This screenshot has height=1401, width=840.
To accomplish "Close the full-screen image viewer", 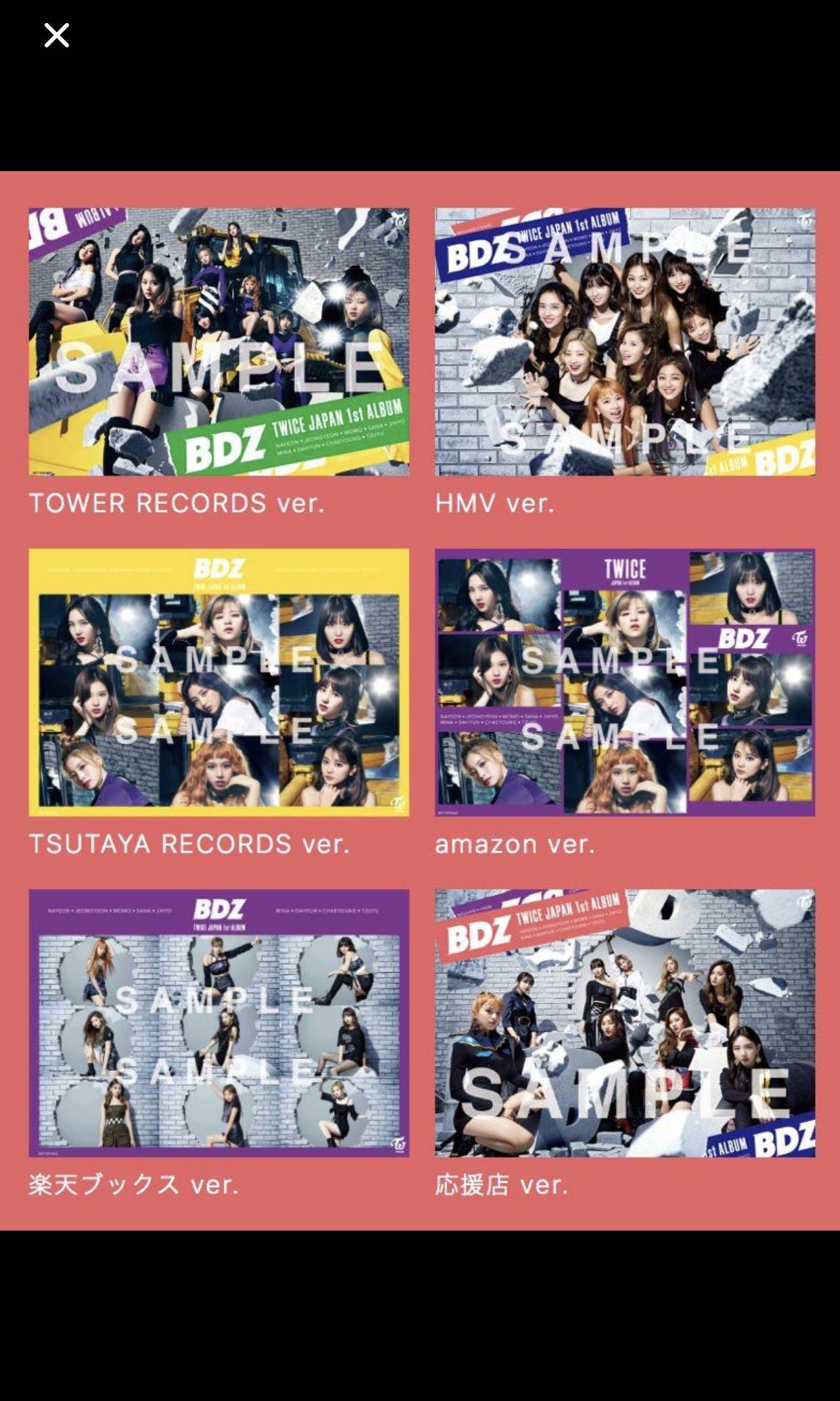I will click(57, 35).
